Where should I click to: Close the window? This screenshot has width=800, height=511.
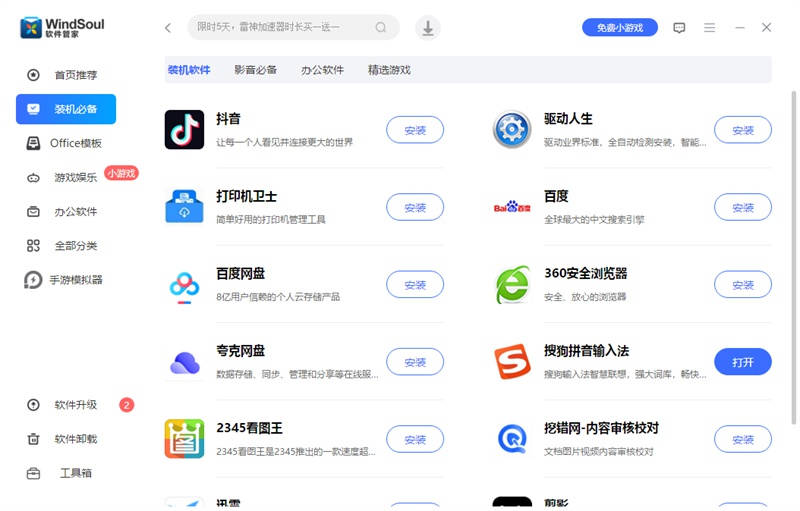[x=766, y=28]
